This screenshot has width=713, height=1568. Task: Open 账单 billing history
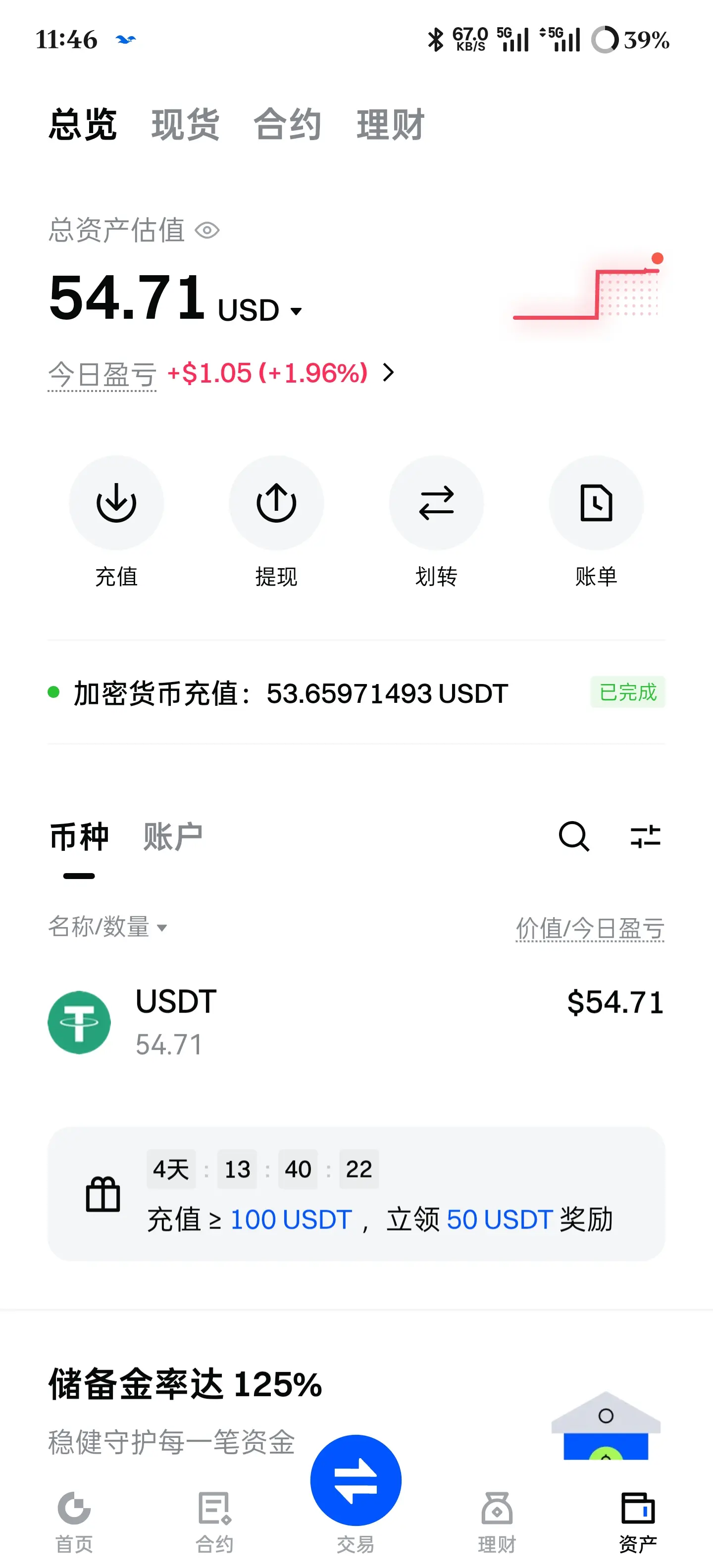pyautogui.click(x=596, y=503)
